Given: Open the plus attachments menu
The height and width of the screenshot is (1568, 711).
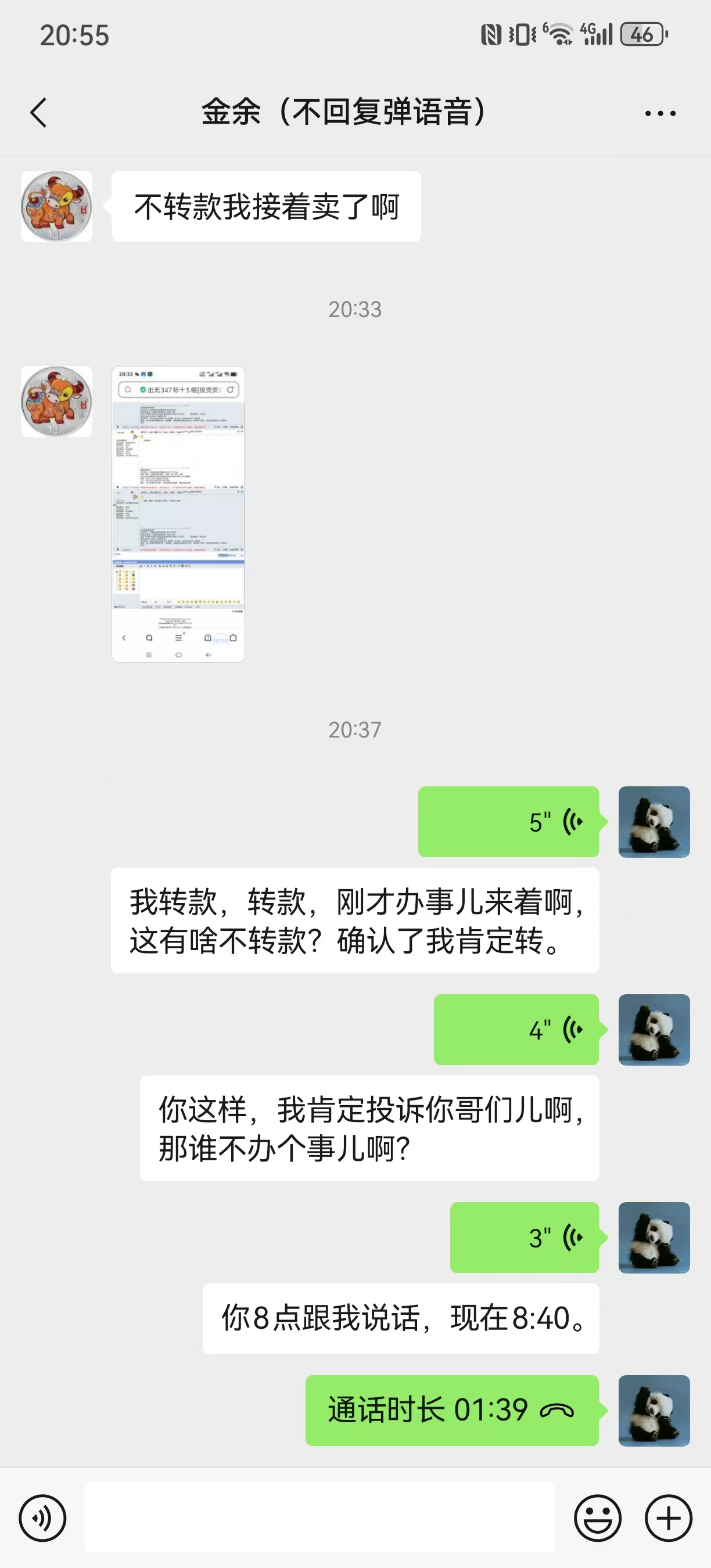Looking at the screenshot, I should pos(669,1517).
